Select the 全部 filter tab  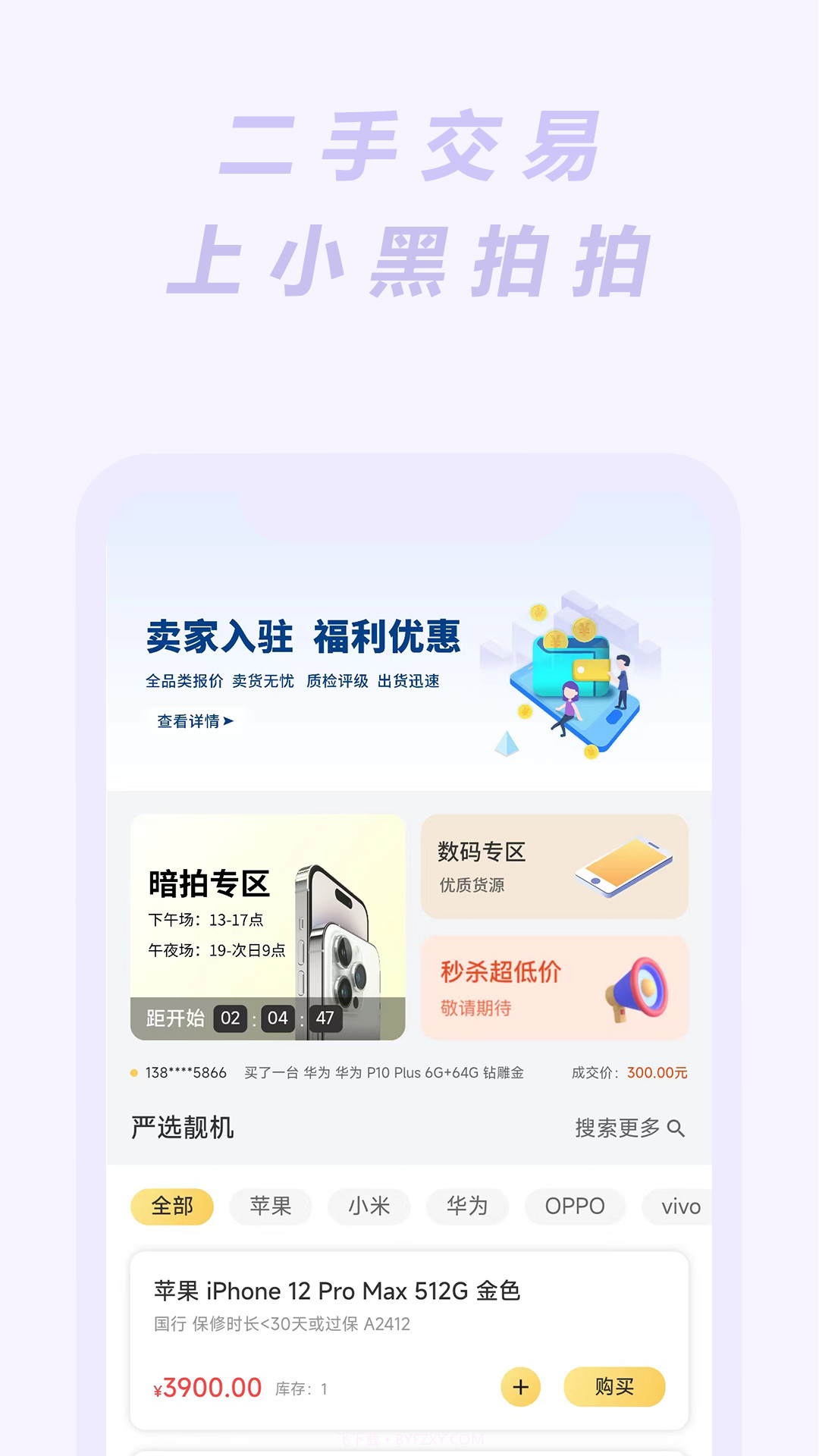coord(171,1206)
